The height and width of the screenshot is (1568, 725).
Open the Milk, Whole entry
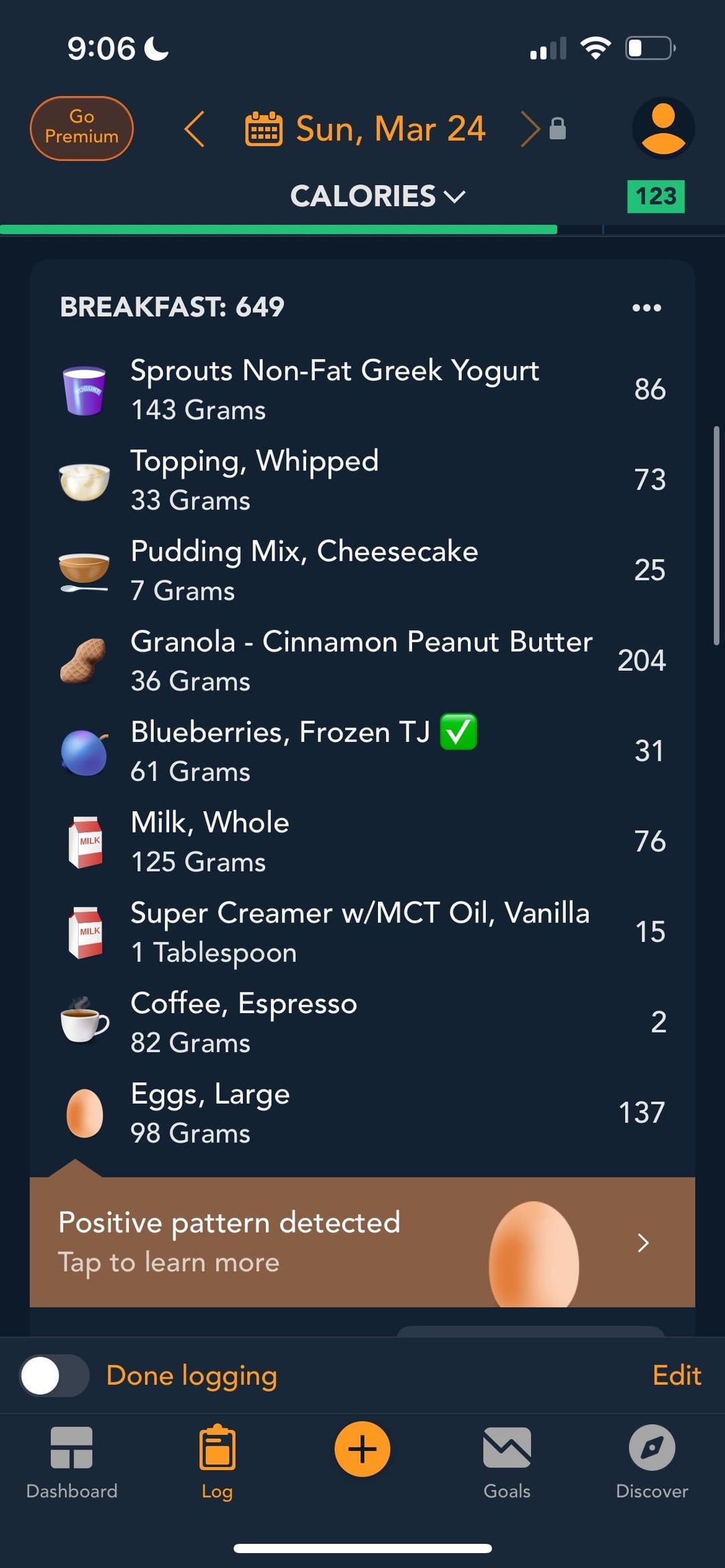tap(362, 841)
